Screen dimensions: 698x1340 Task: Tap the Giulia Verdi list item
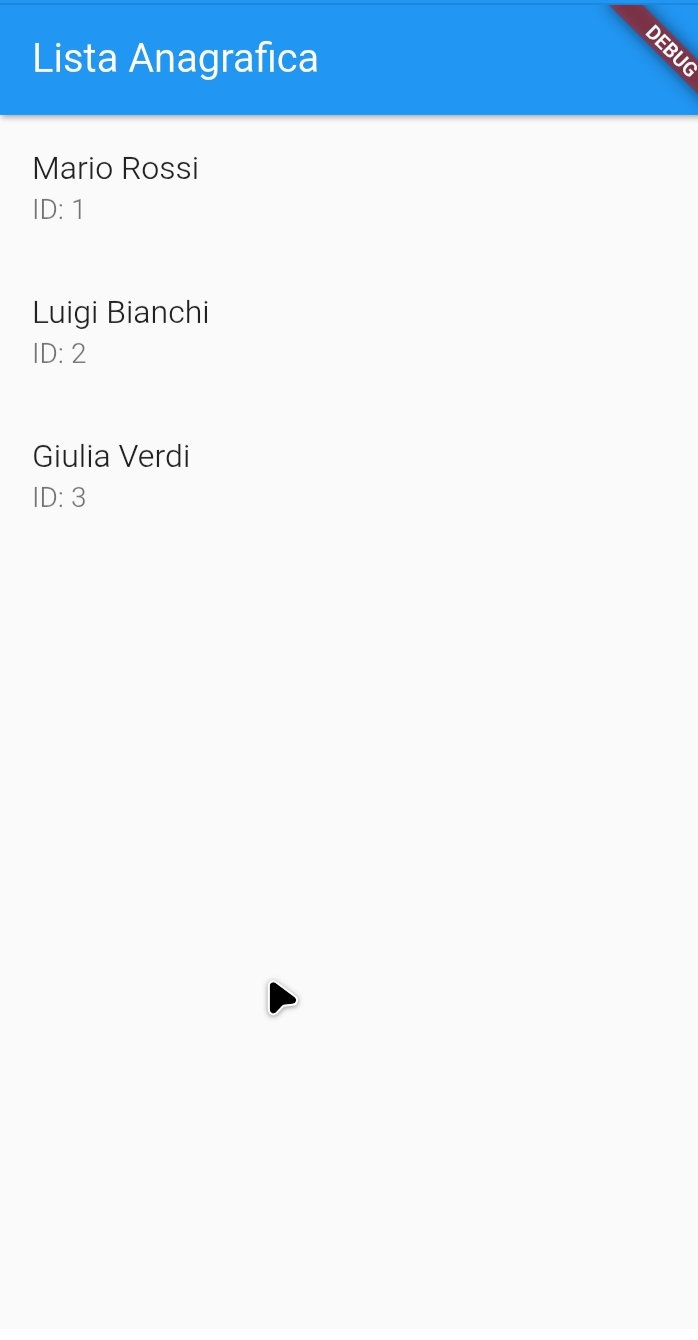[349, 476]
